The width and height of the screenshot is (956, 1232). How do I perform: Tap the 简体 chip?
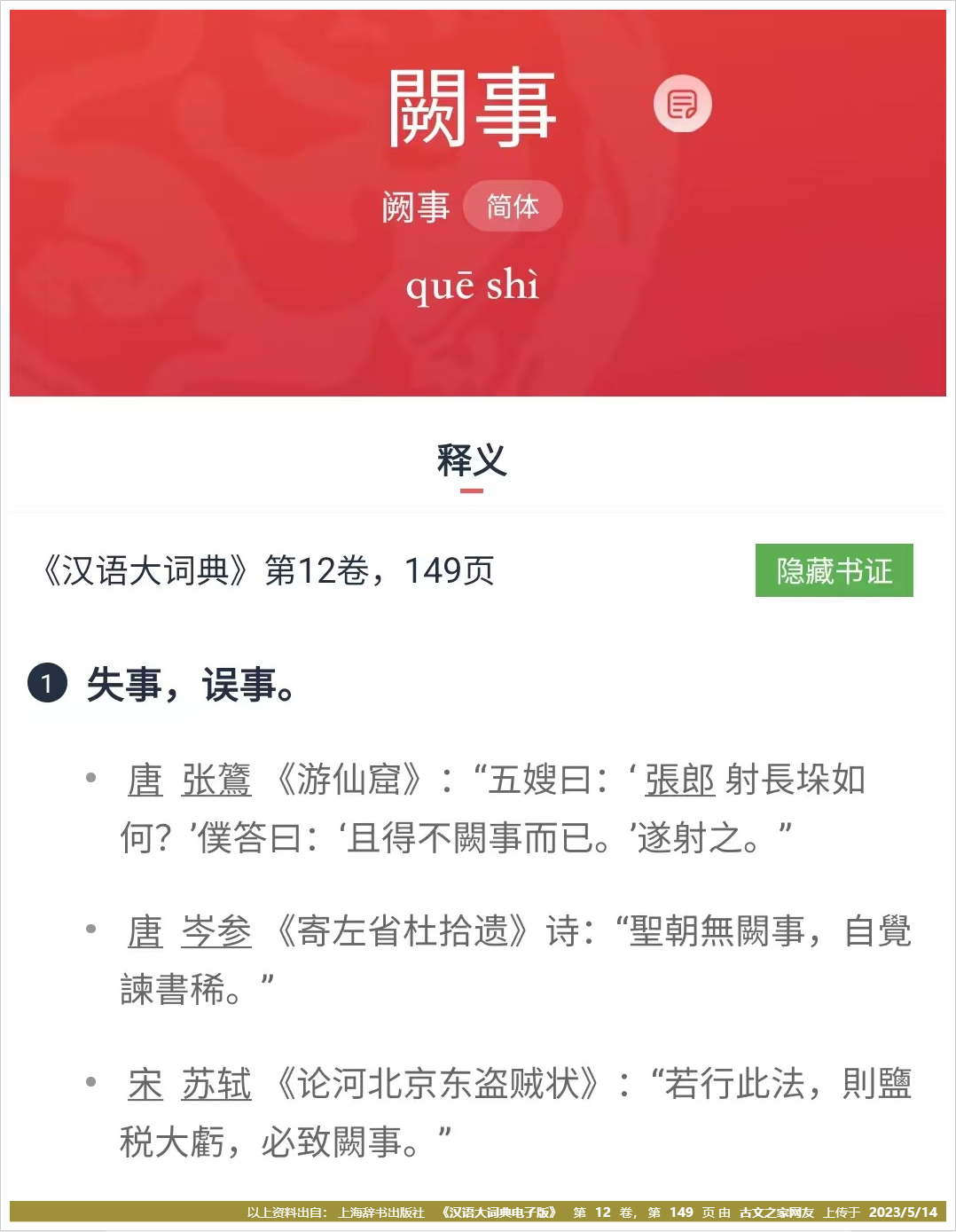coord(513,207)
